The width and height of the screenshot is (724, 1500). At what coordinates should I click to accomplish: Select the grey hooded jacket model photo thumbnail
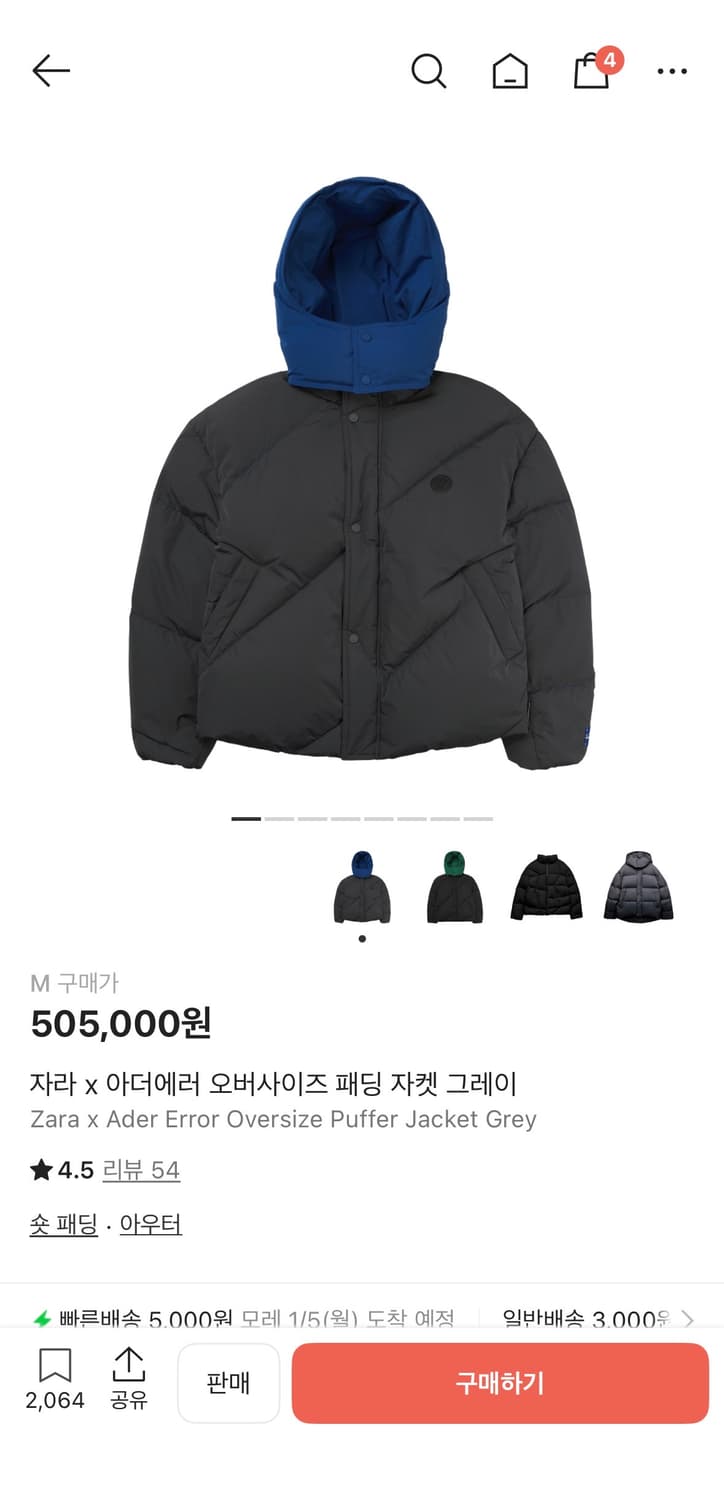(x=637, y=890)
